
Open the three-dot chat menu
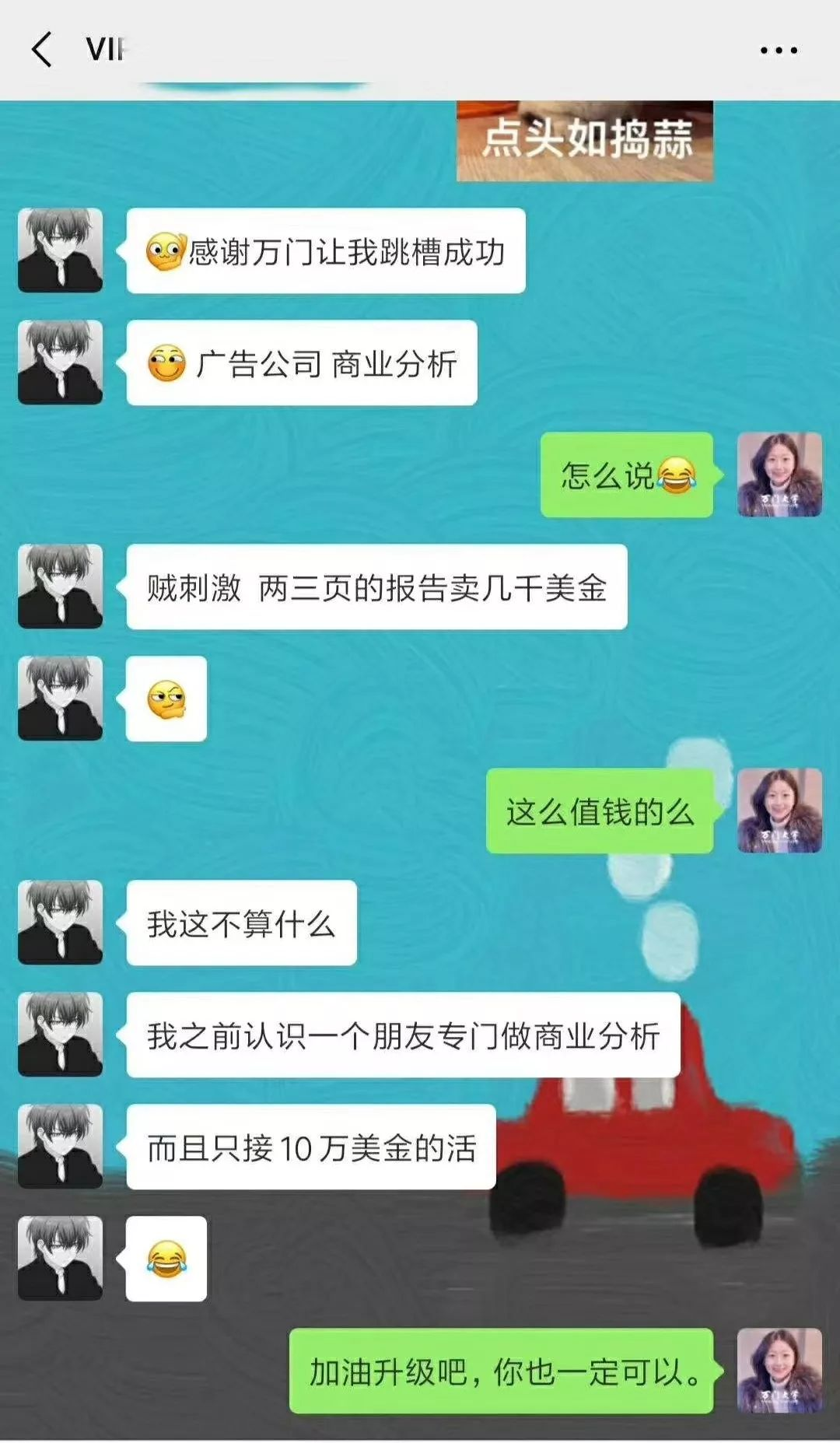pyautogui.click(x=779, y=51)
